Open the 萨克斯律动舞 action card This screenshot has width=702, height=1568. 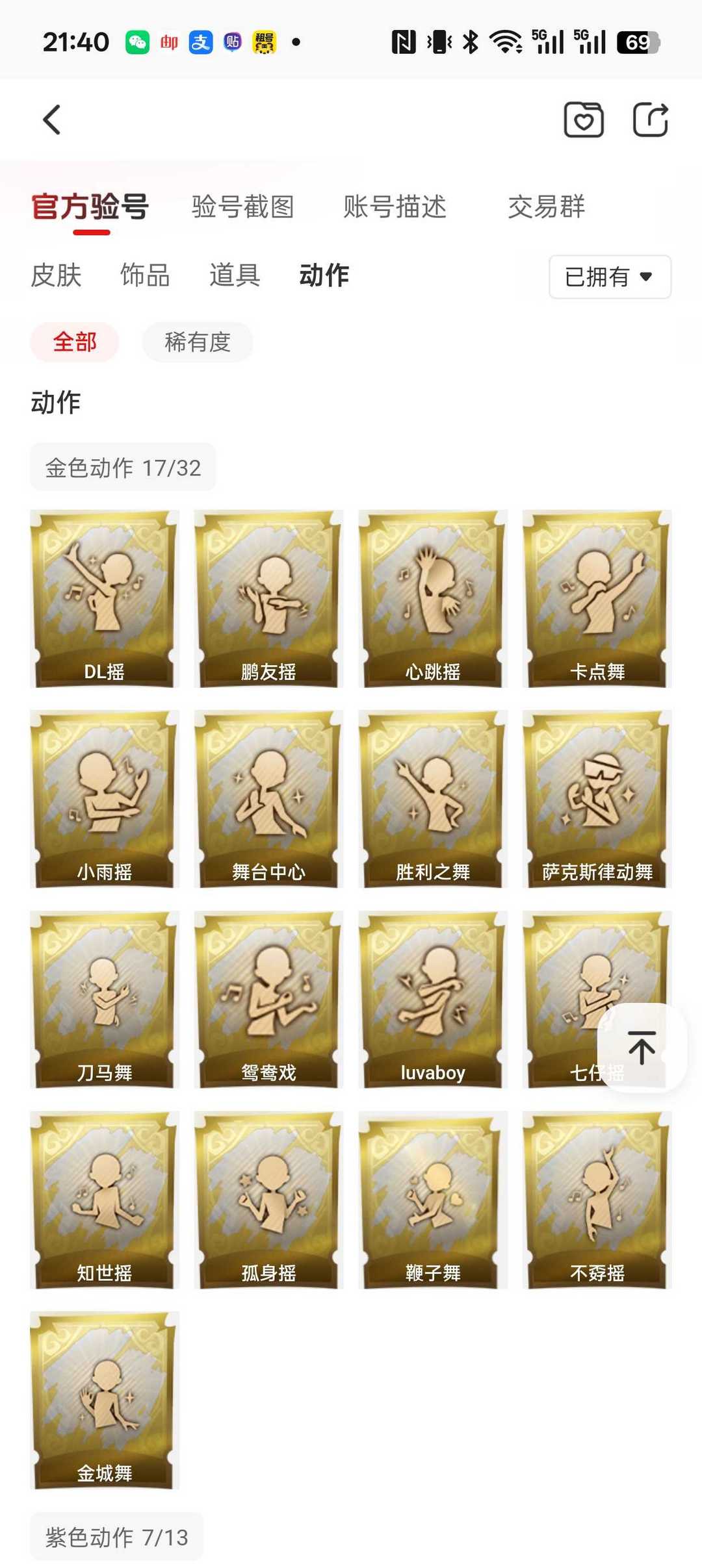click(x=597, y=799)
